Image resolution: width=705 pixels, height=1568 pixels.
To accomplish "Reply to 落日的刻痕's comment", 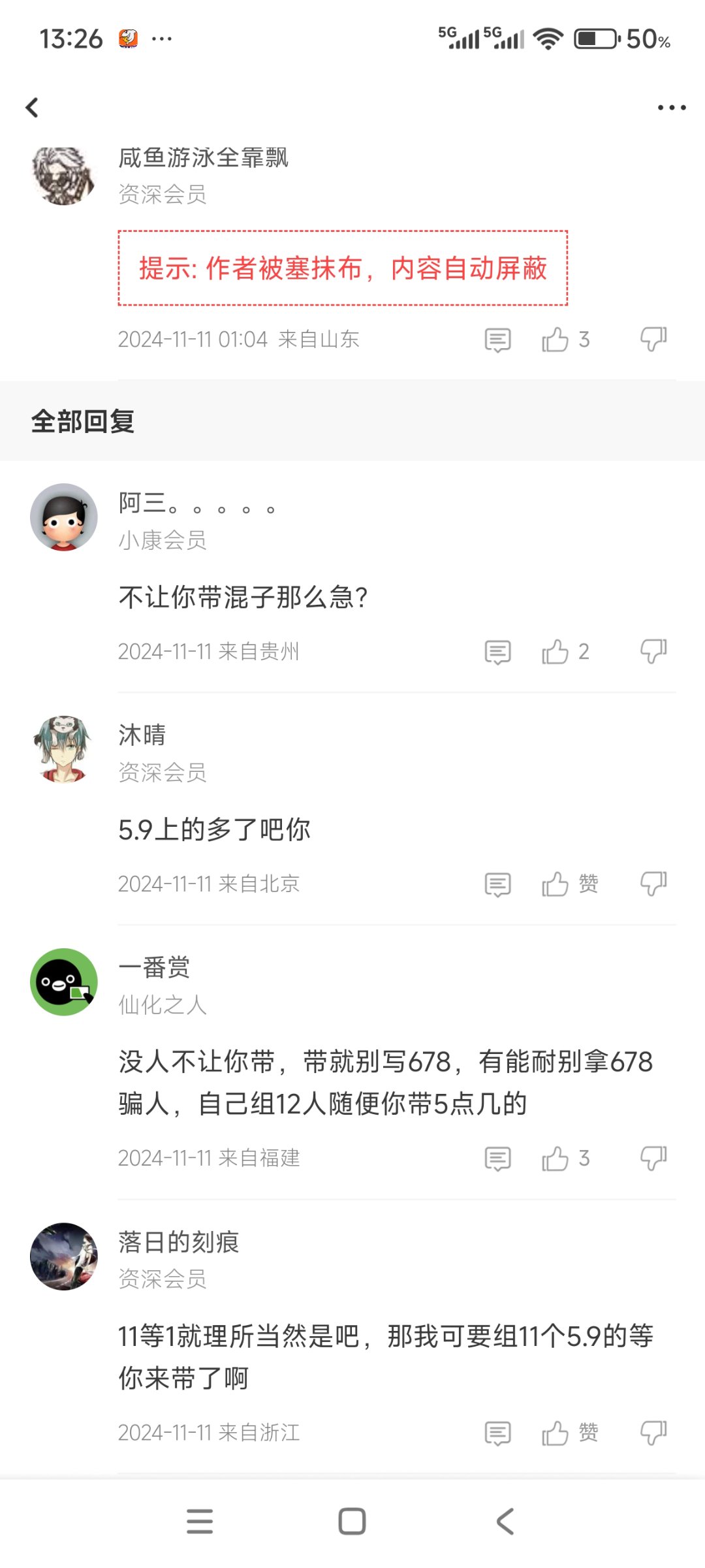I will tap(497, 1434).
